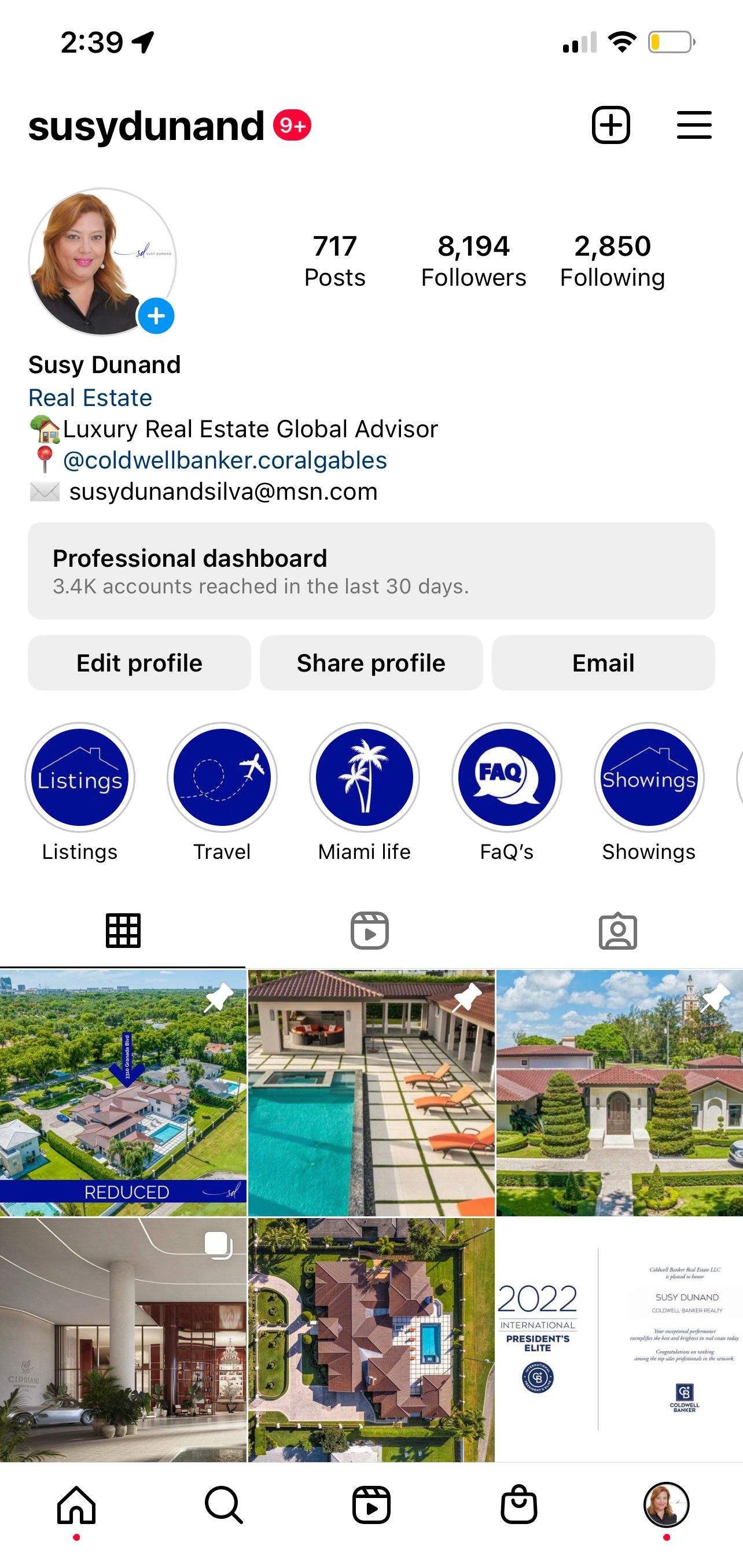
Task: Open the hamburger menu
Action: (694, 126)
